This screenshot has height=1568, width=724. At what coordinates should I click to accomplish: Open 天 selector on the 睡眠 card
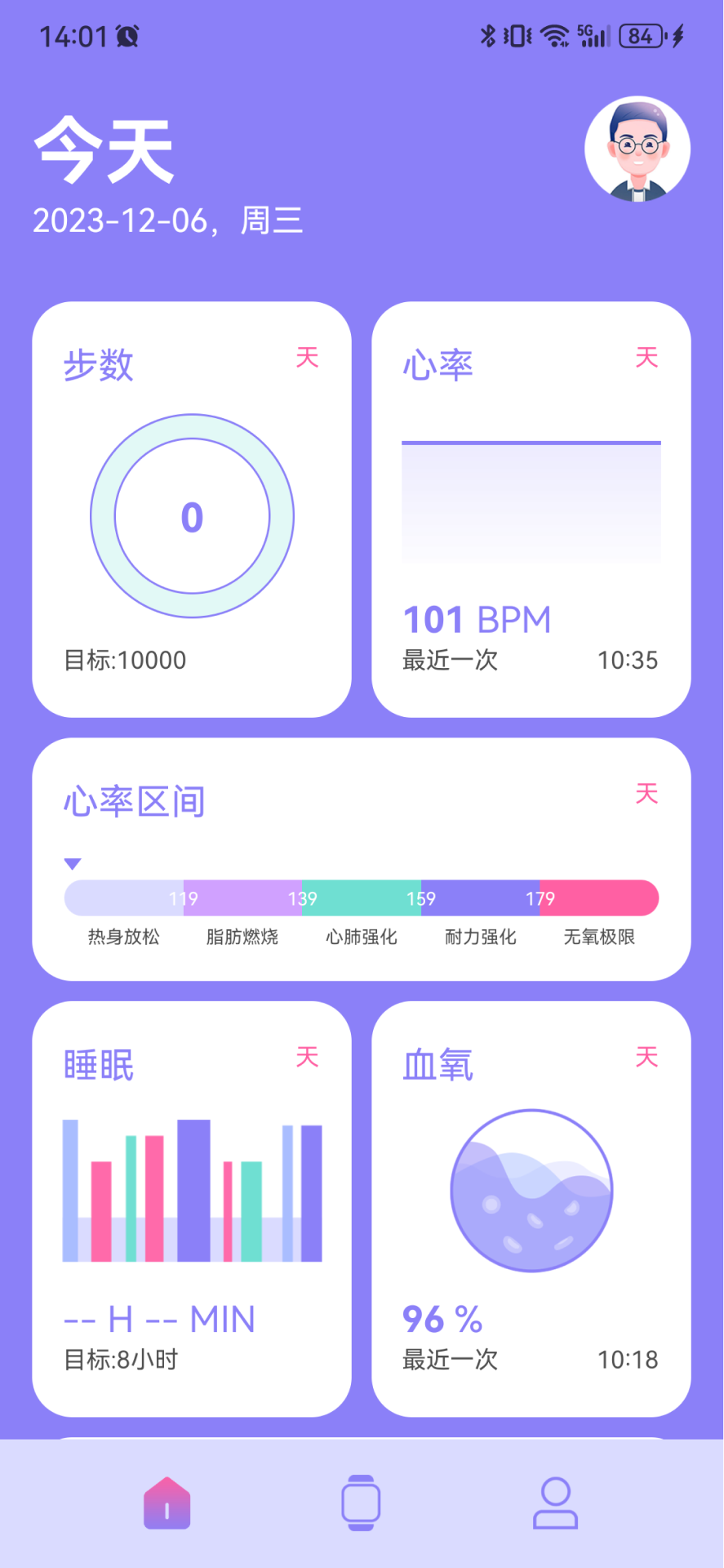[x=307, y=1056]
